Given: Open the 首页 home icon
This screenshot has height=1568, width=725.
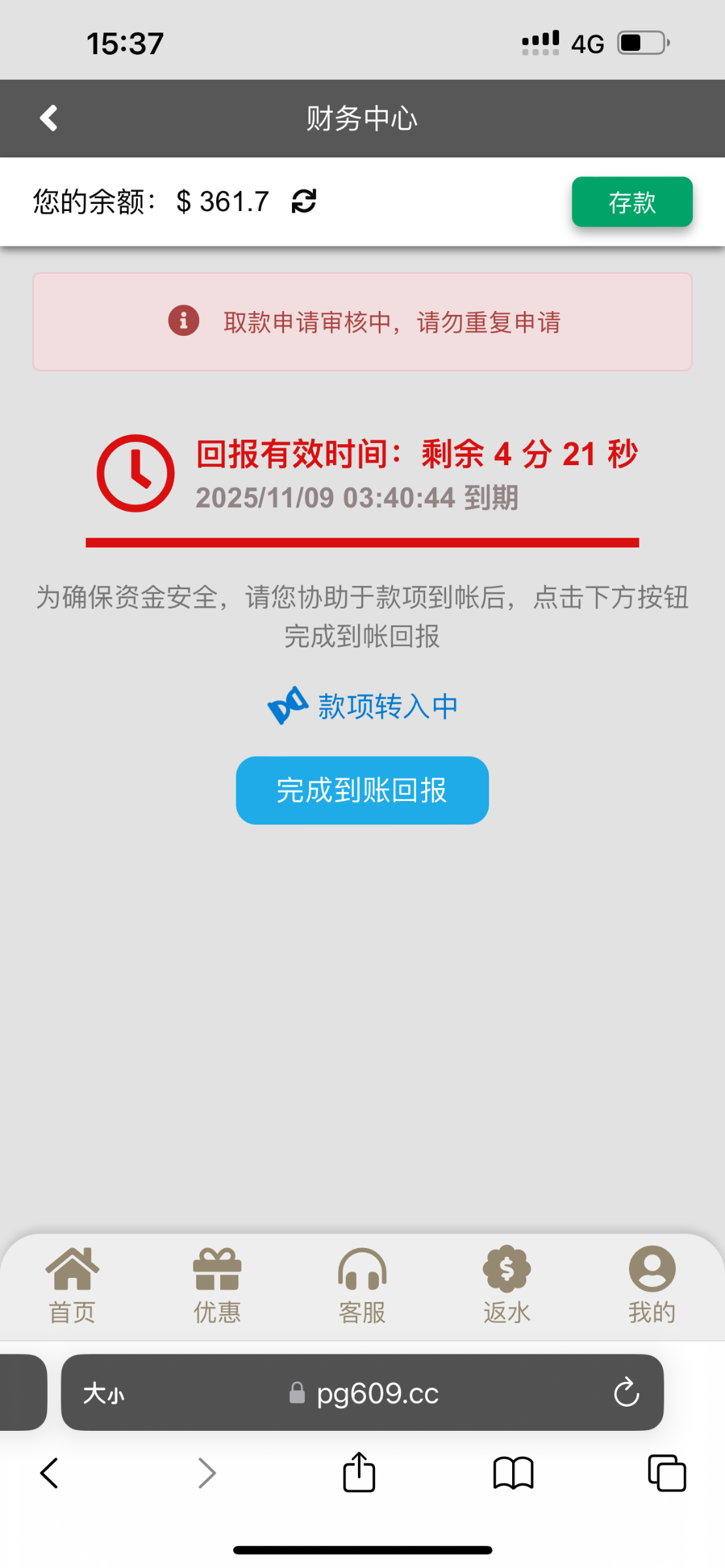Looking at the screenshot, I should tap(72, 1271).
